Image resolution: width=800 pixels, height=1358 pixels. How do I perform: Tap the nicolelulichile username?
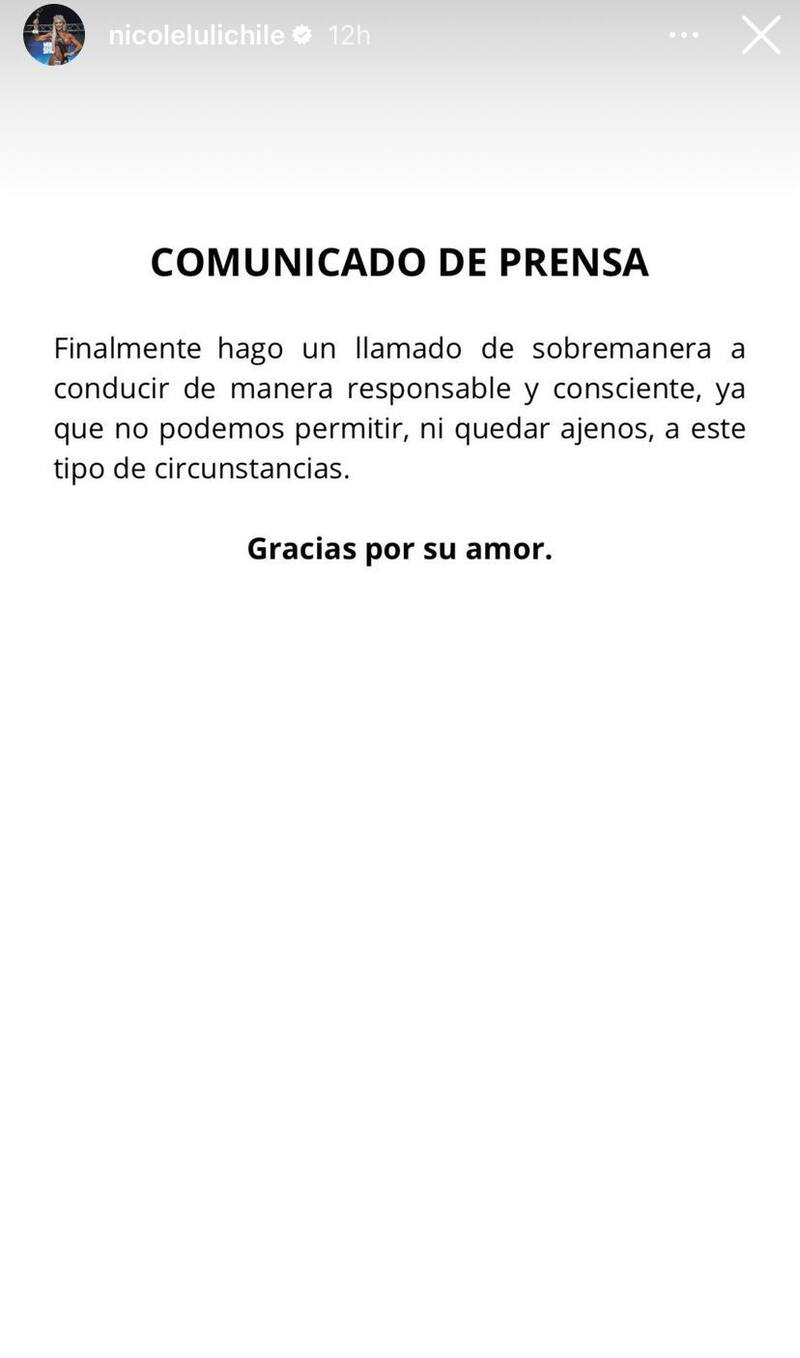click(196, 36)
